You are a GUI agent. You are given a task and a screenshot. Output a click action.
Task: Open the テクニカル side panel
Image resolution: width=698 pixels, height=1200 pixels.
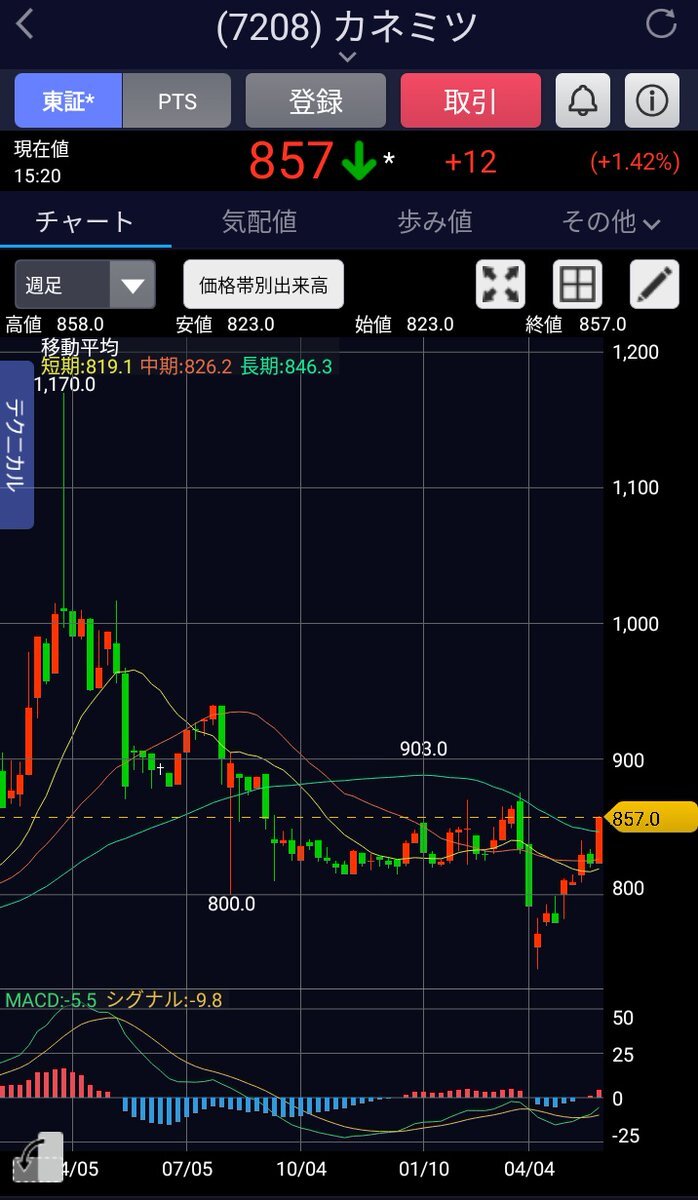coord(17,445)
